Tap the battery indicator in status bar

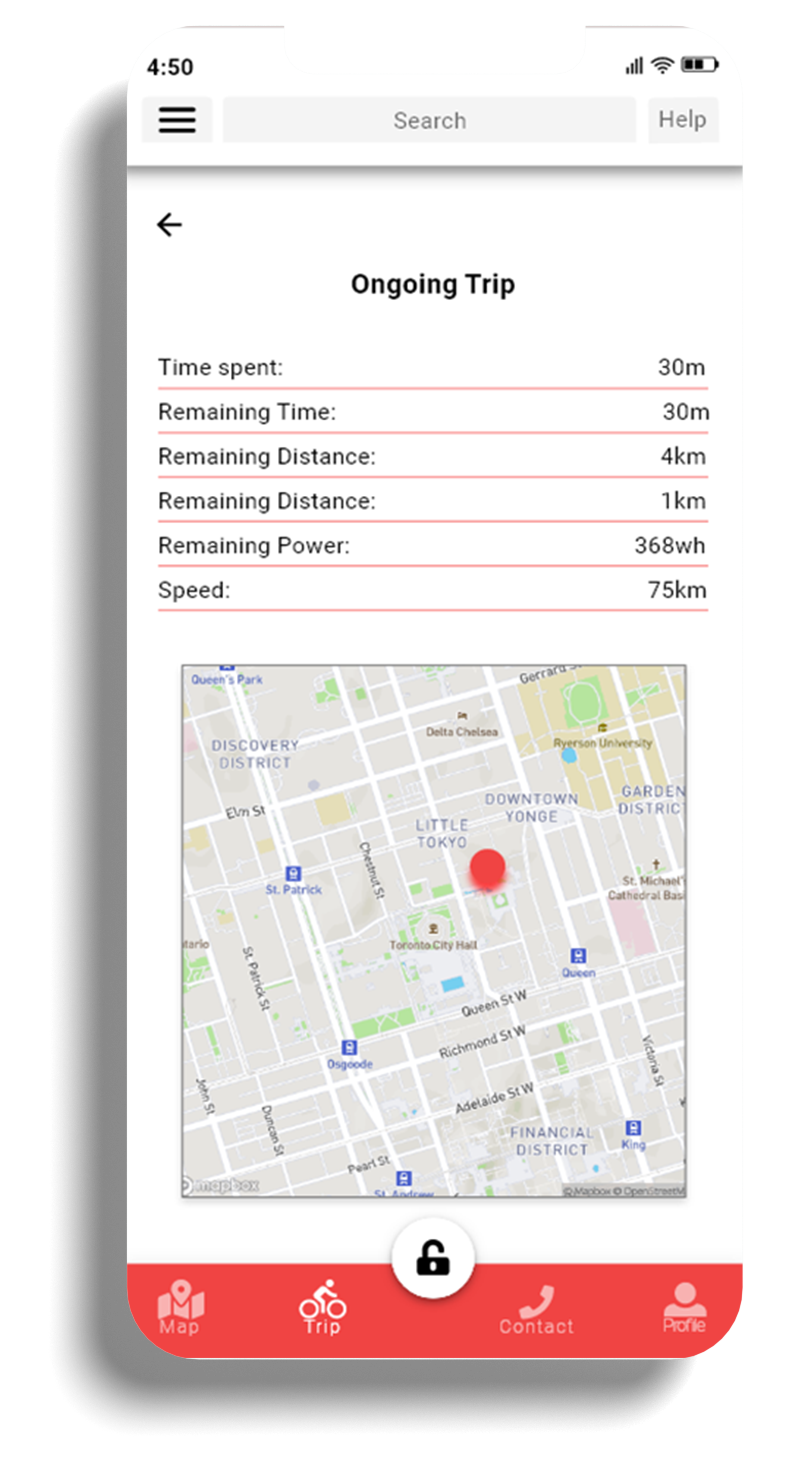700,64
